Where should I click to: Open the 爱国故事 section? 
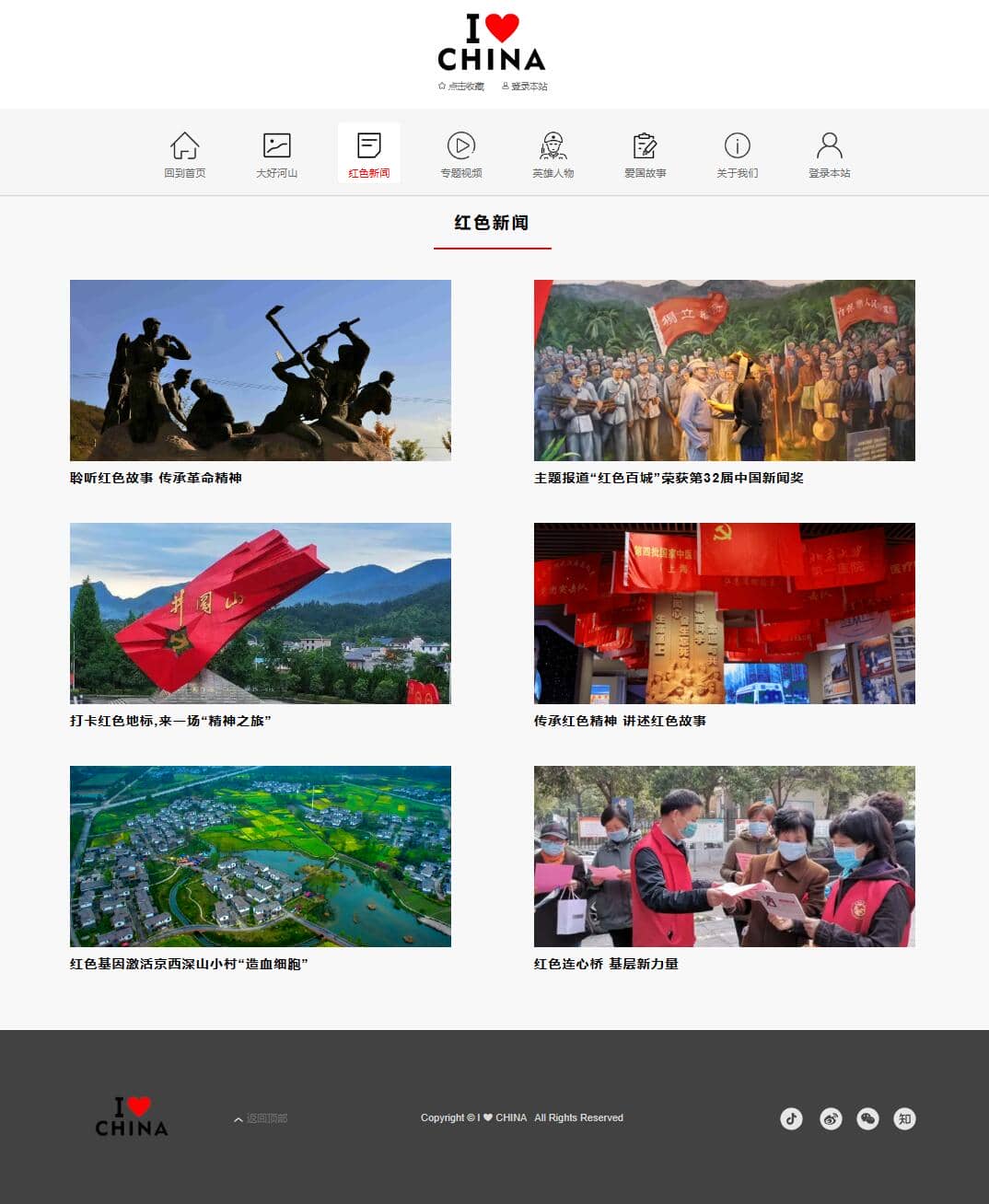click(646, 154)
